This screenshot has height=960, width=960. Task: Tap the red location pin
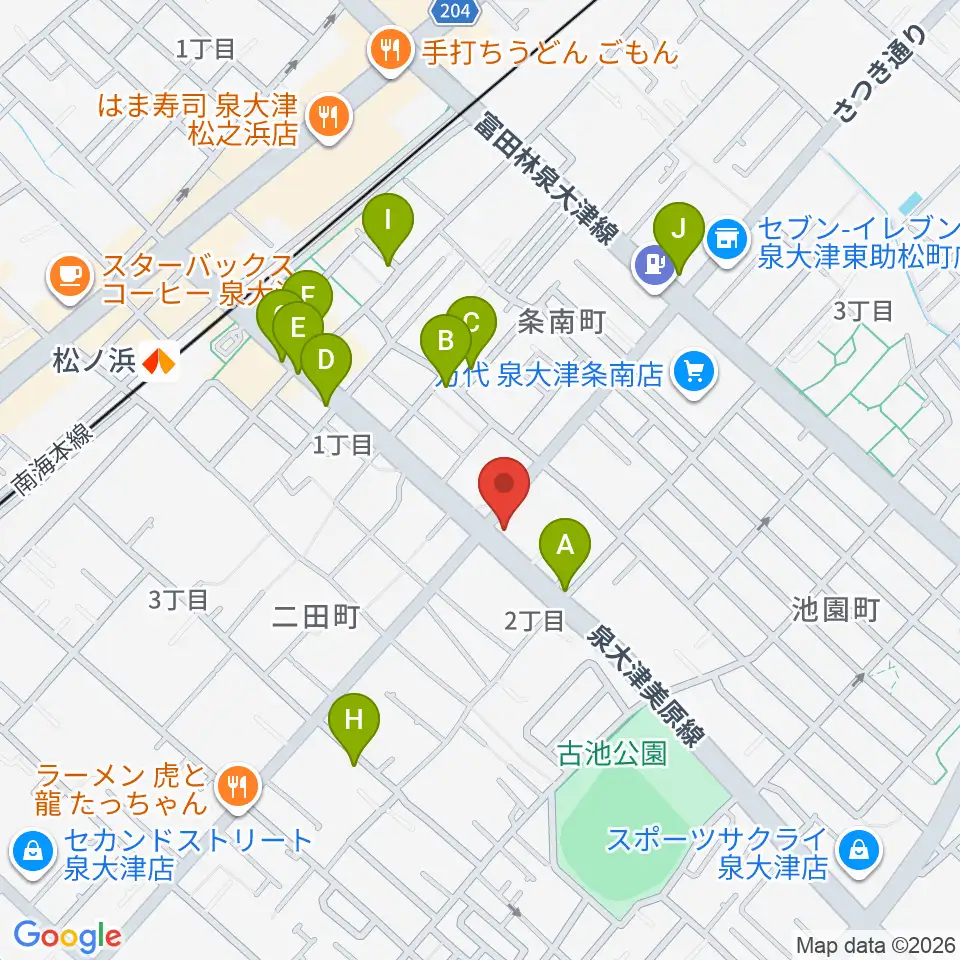(504, 485)
